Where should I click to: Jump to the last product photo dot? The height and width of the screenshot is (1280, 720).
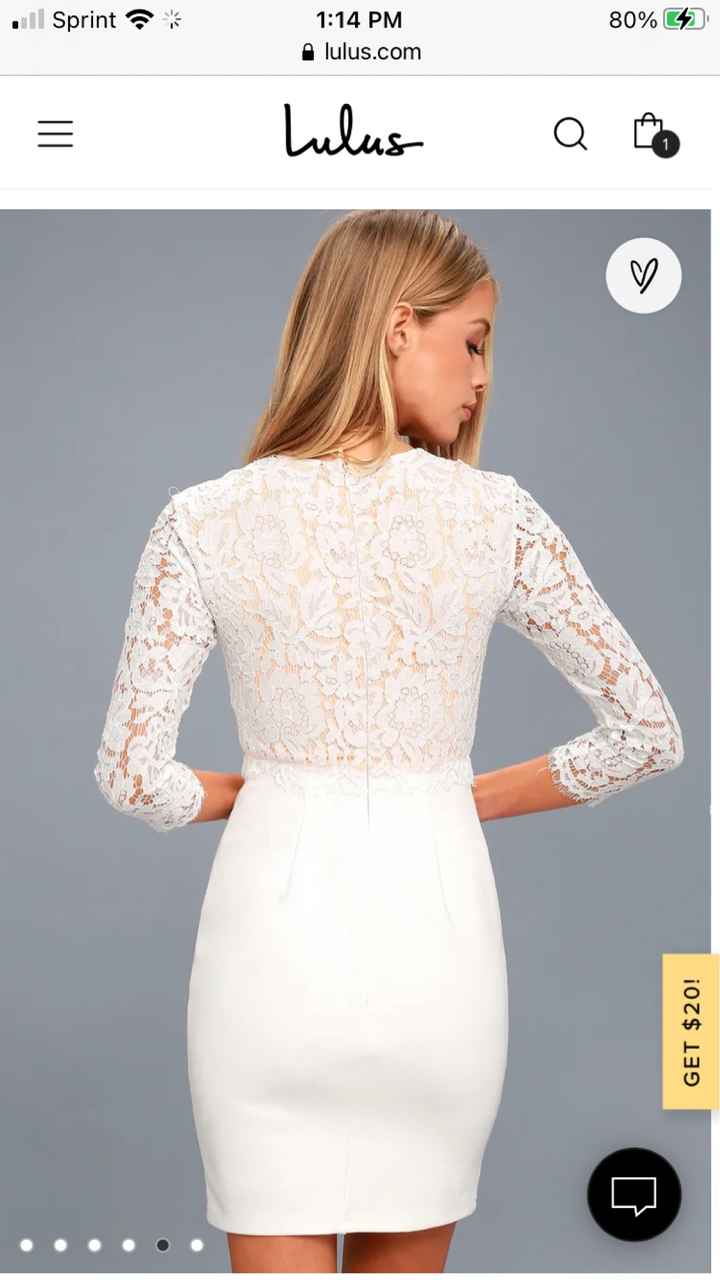coord(197,1245)
